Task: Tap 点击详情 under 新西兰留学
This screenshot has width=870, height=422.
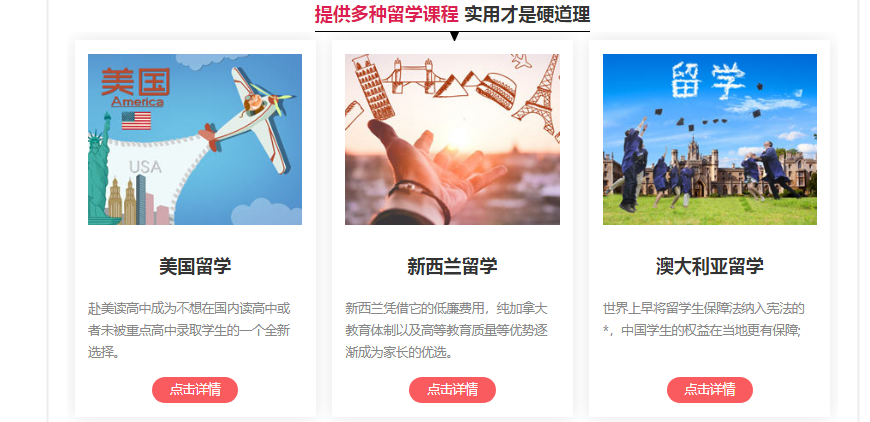Action: (x=452, y=389)
